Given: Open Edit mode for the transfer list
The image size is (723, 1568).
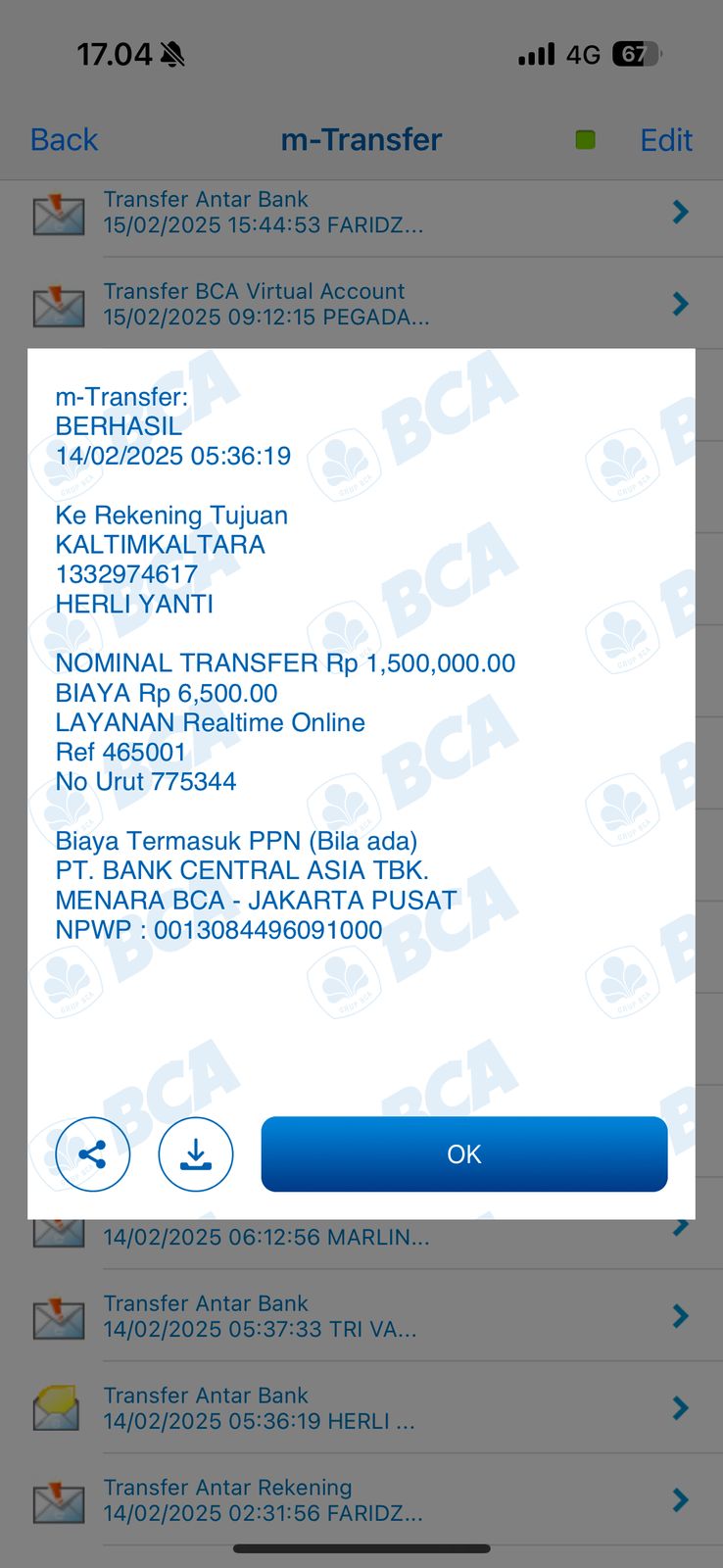Looking at the screenshot, I should click(x=665, y=139).
